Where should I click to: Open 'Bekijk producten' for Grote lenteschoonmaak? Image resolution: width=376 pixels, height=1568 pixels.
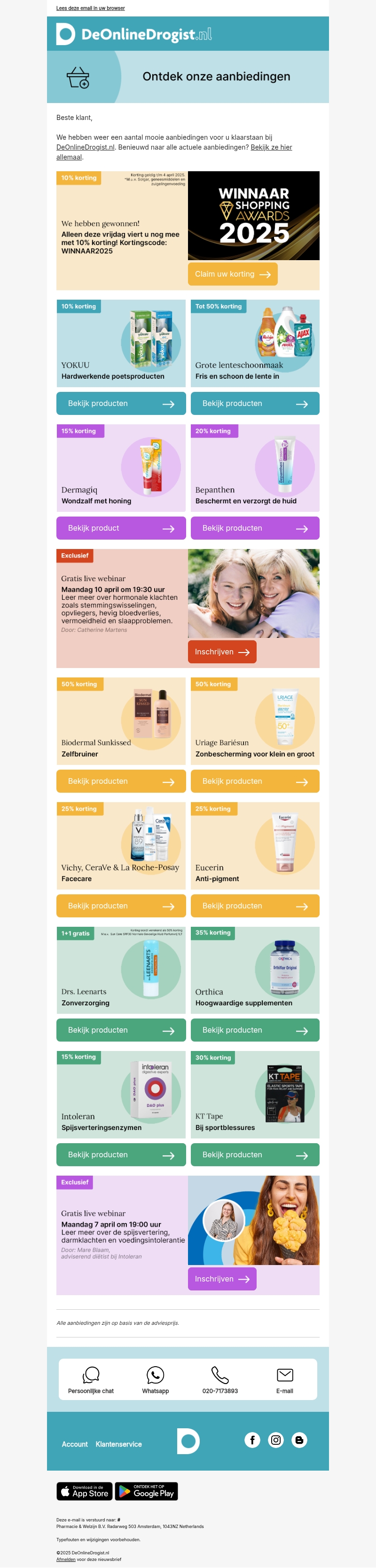click(x=254, y=404)
